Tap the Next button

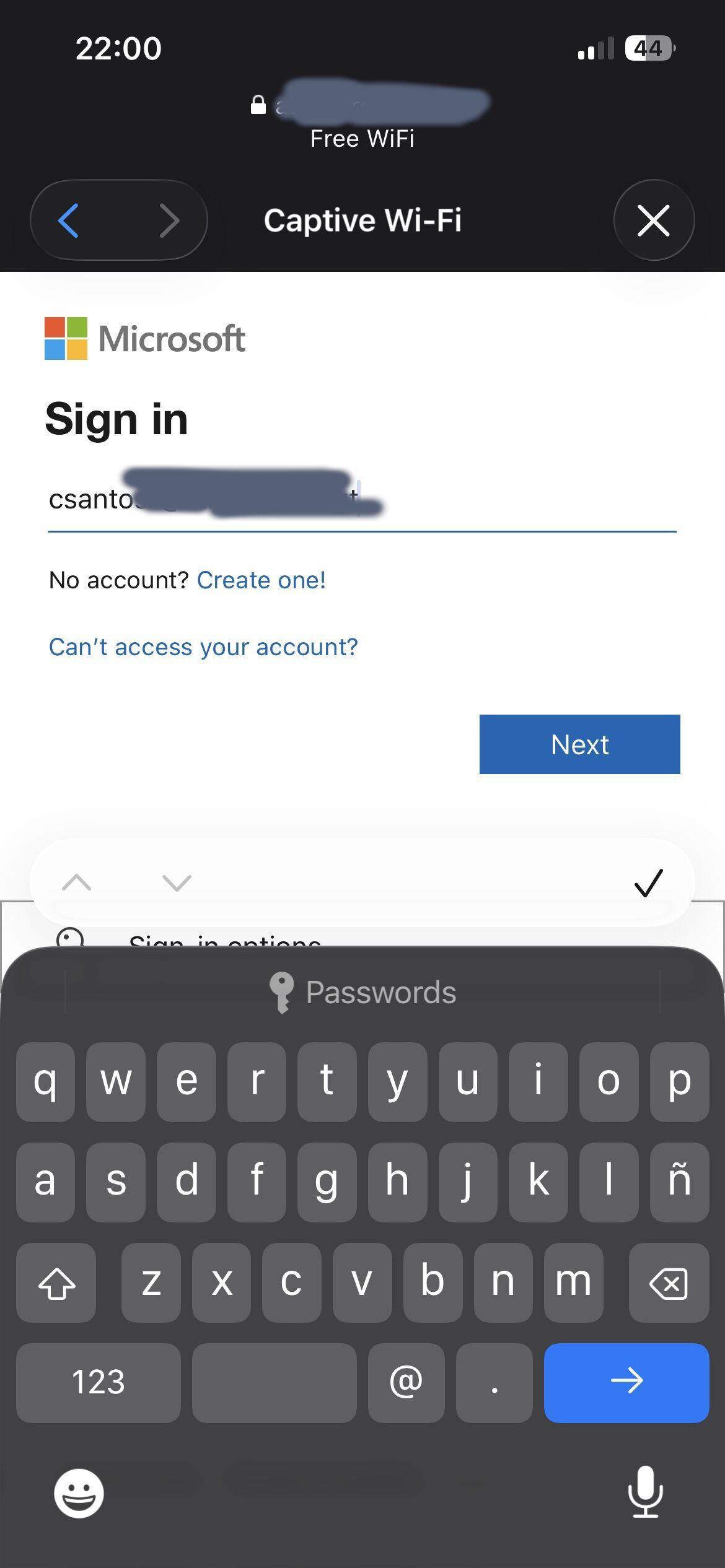click(x=579, y=744)
